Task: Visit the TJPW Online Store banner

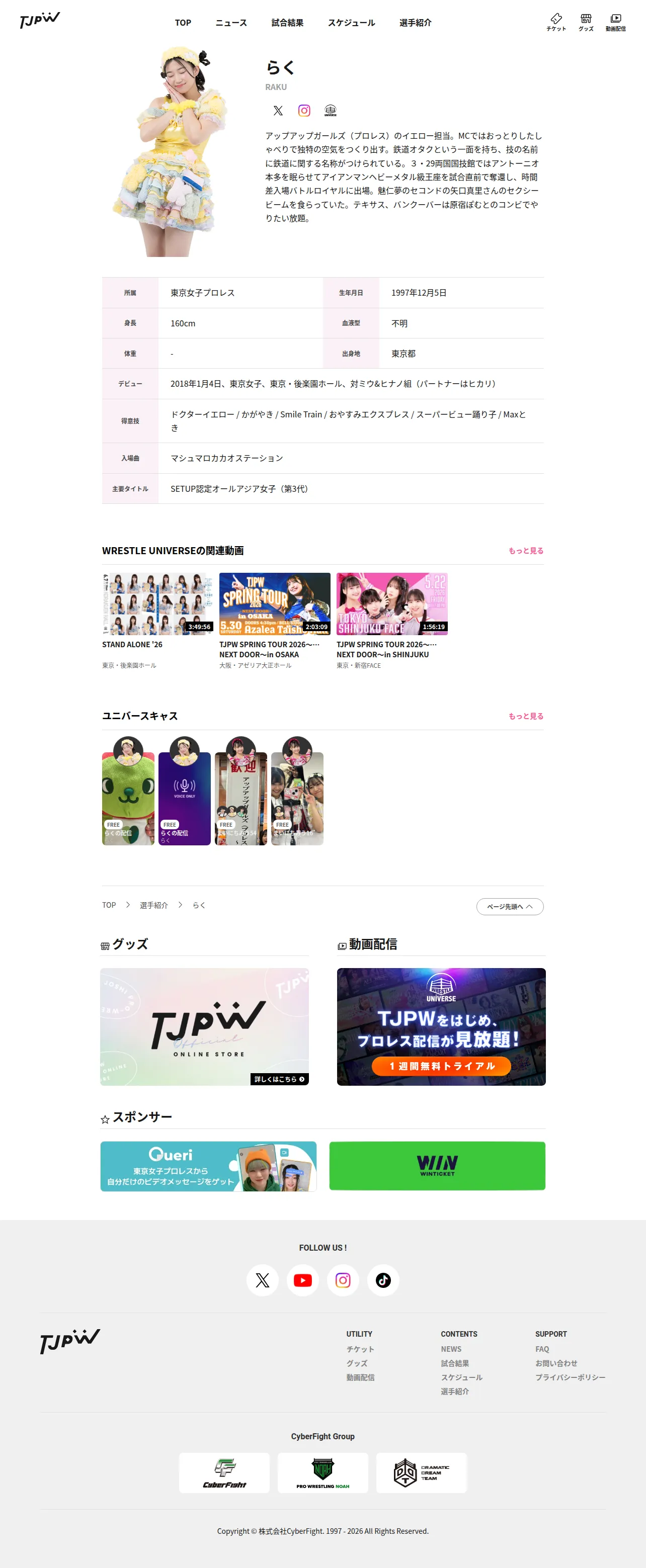Action: coord(205,1027)
